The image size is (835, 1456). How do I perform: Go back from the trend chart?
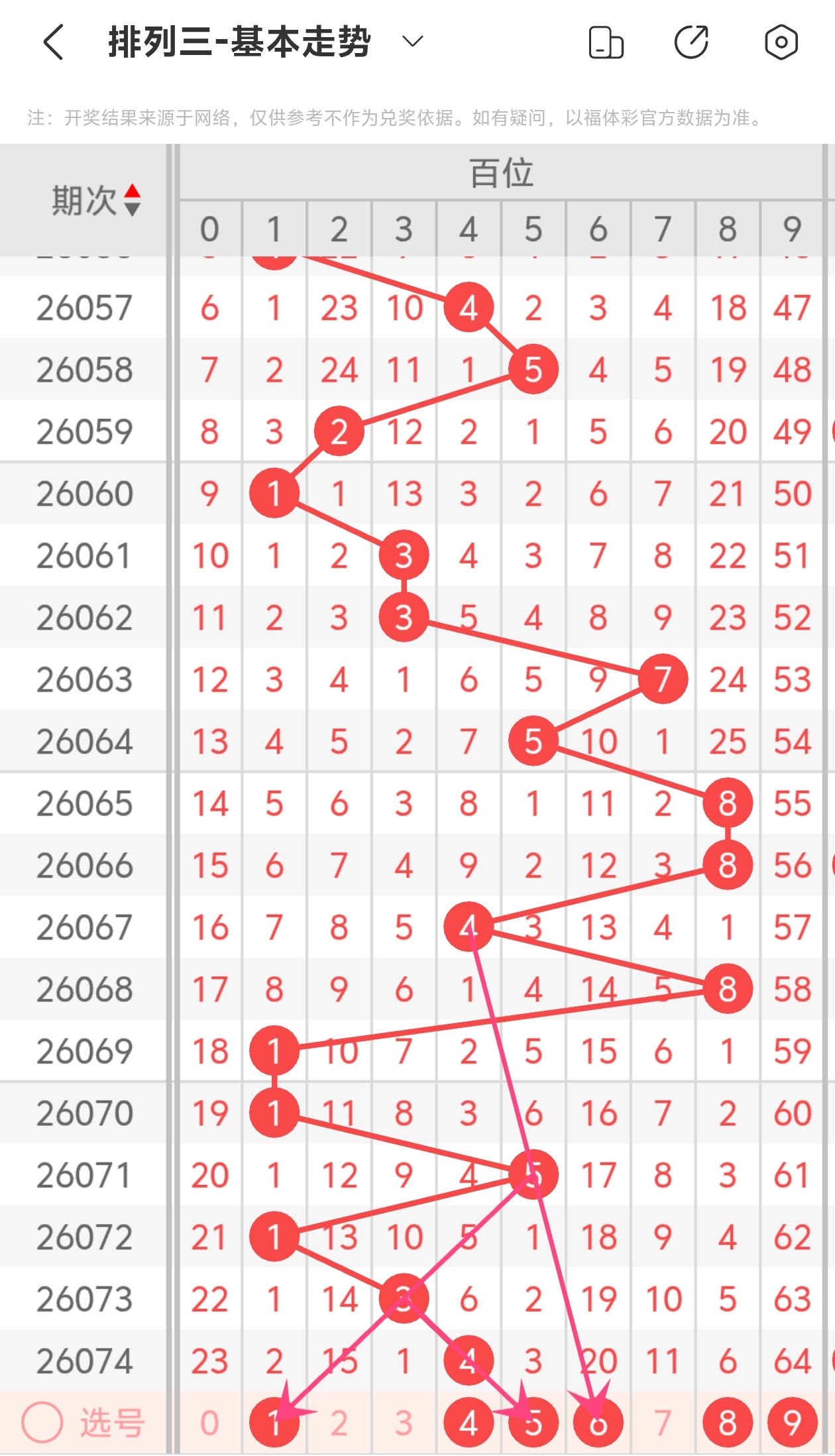click(54, 42)
